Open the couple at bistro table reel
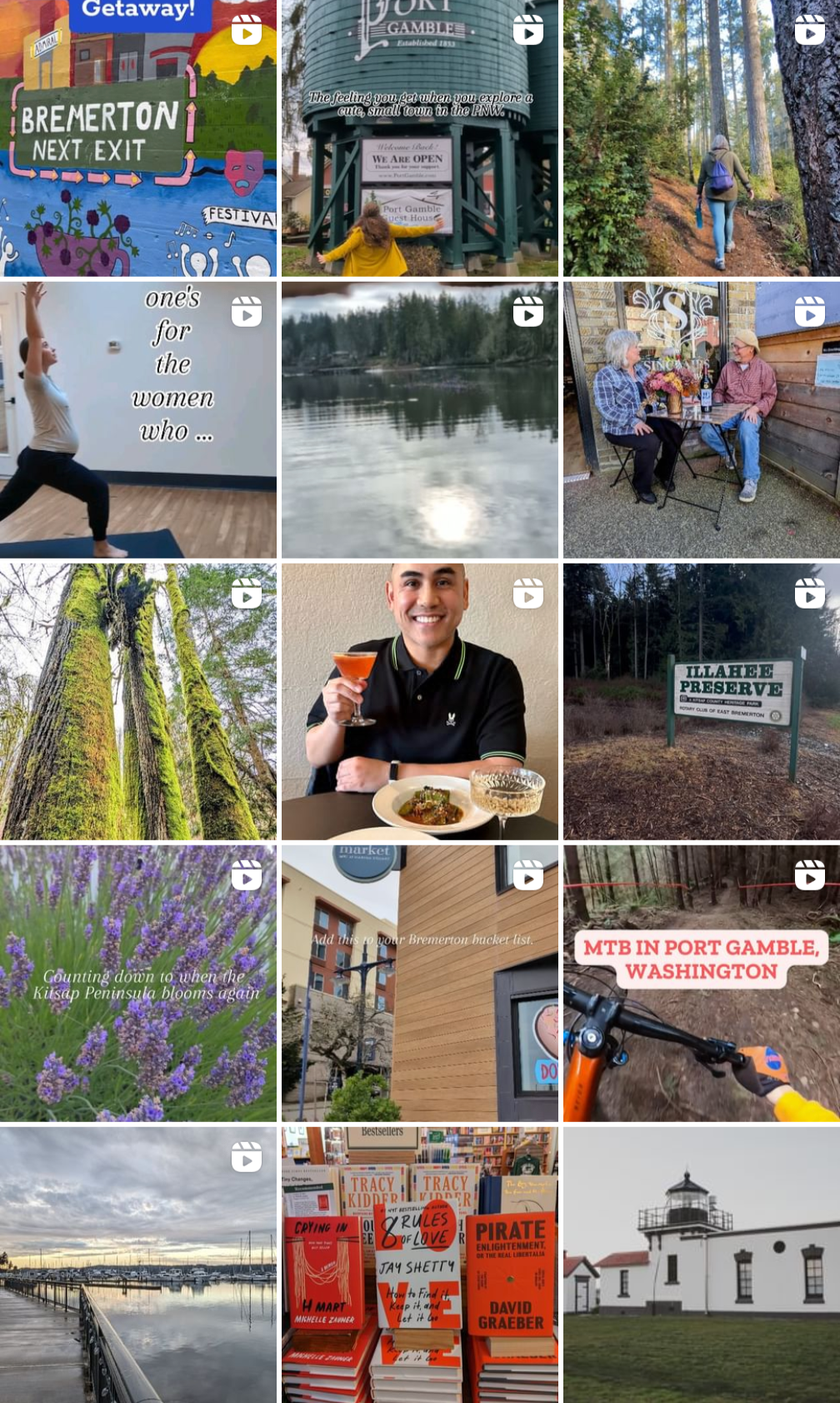The height and width of the screenshot is (1403, 840). tap(701, 419)
